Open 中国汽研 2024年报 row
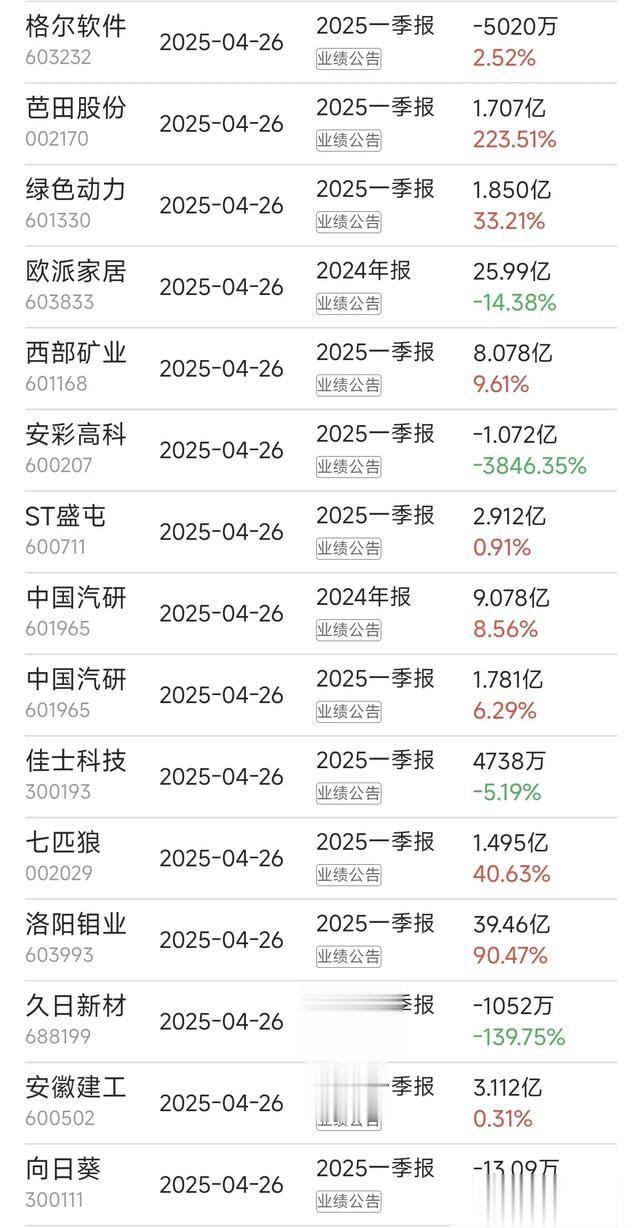Image resolution: width=640 pixels, height=1228 pixels. coord(320,615)
